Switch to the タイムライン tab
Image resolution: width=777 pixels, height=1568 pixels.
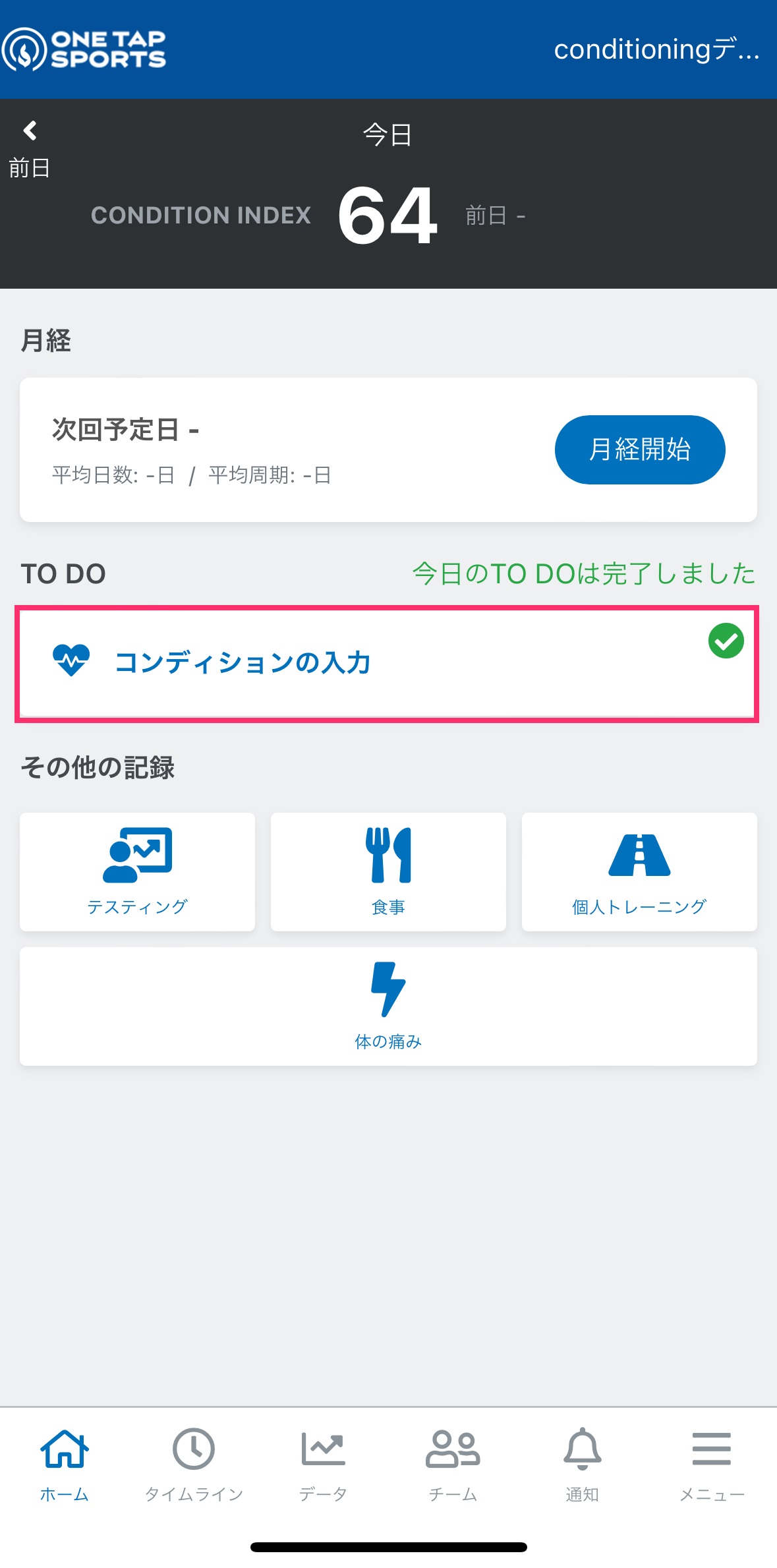coord(194,1465)
